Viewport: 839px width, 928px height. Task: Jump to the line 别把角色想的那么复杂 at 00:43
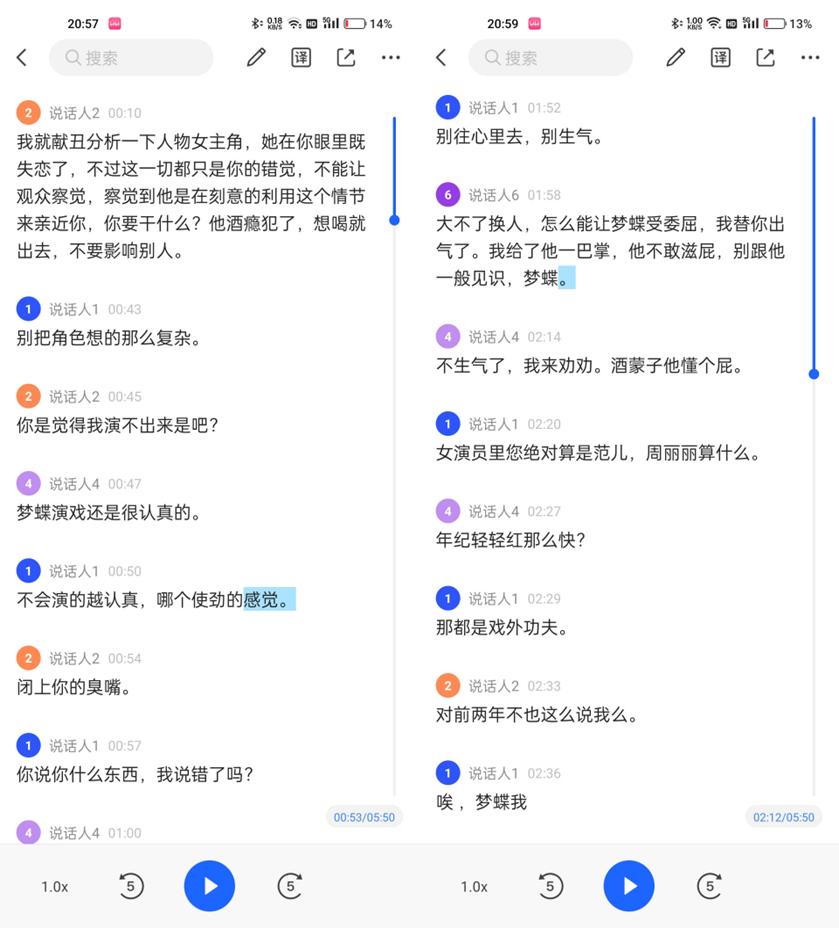click(110, 338)
